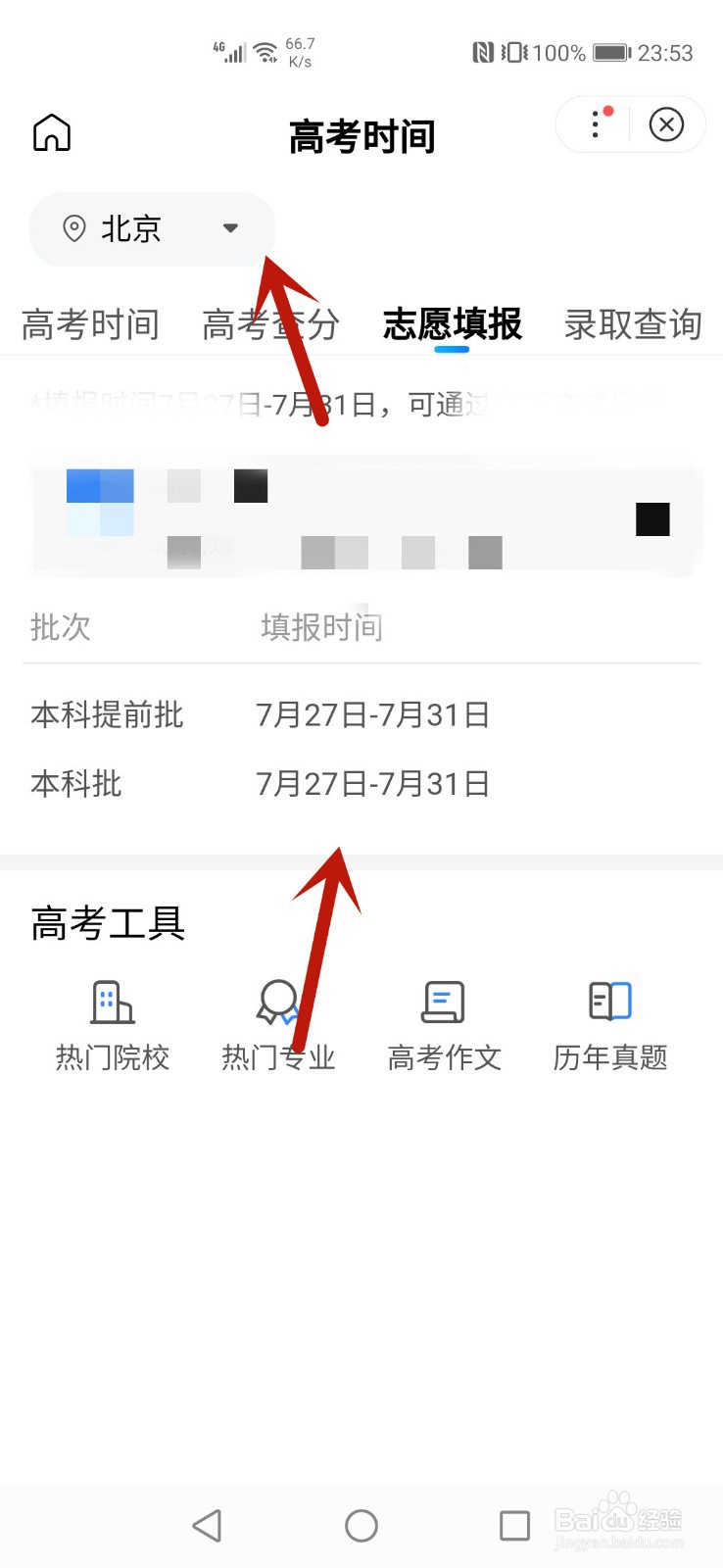Tap 本科提前批 batch row
Image resolution: width=723 pixels, height=1568 pixels.
[107, 715]
